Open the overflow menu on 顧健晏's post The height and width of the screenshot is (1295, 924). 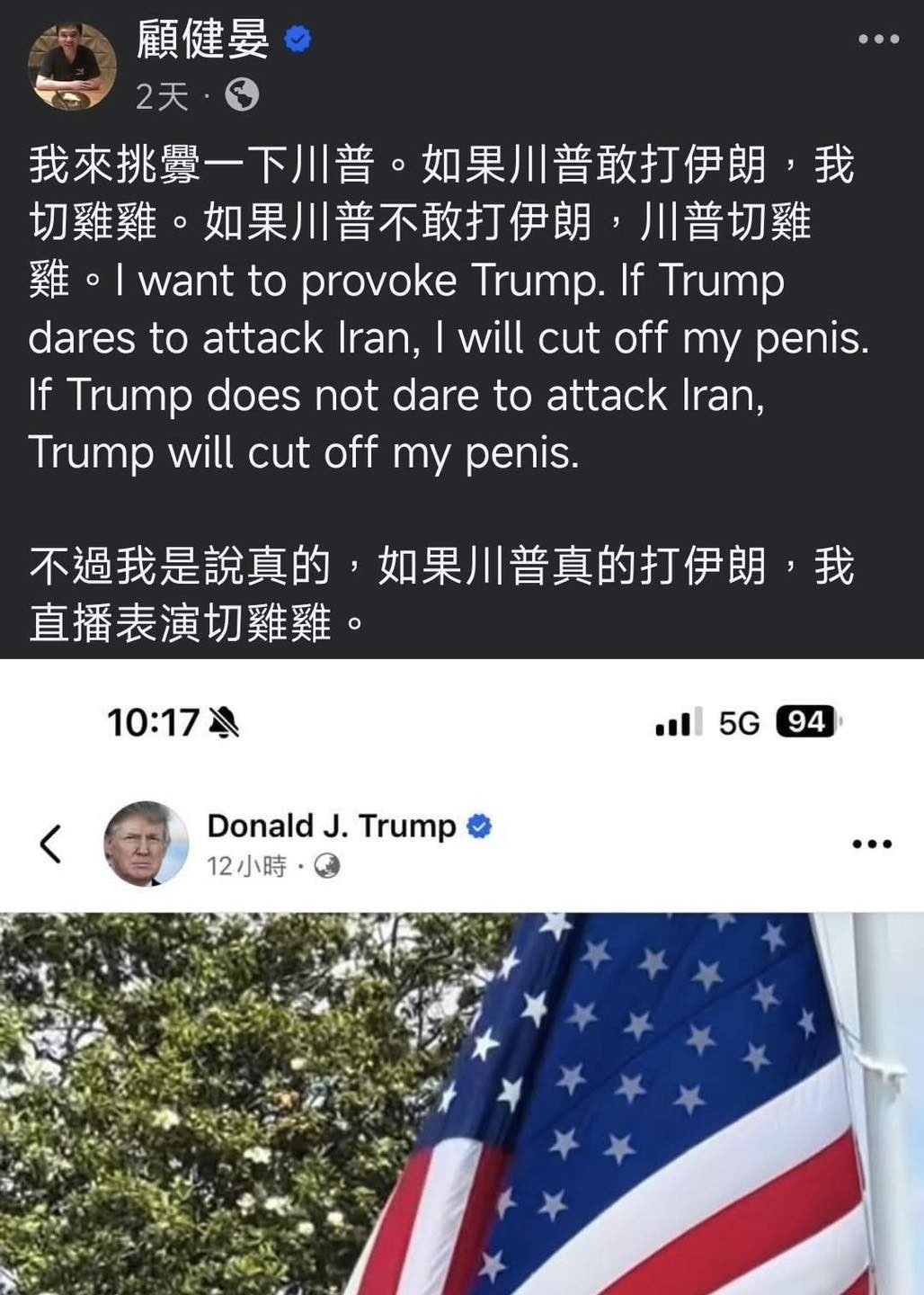click(x=877, y=40)
